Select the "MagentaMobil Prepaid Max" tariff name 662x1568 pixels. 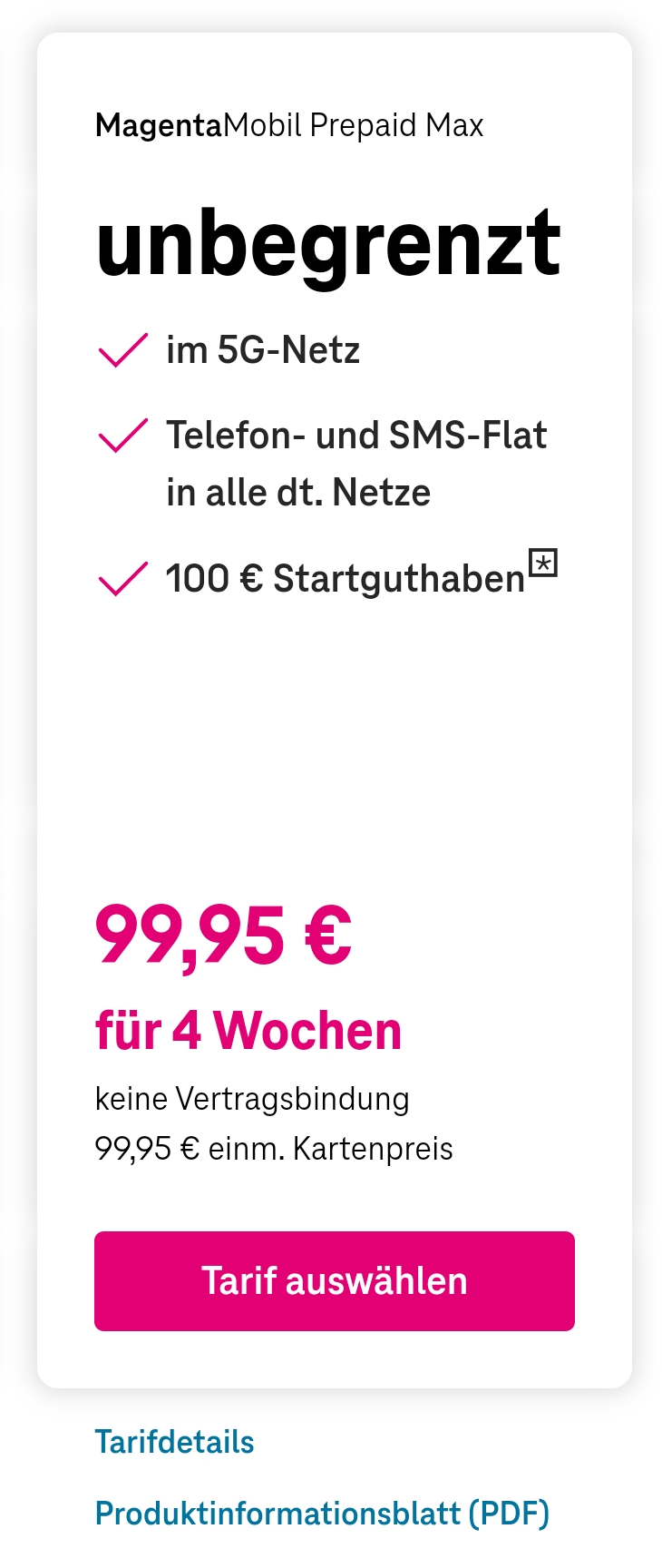[x=289, y=126]
